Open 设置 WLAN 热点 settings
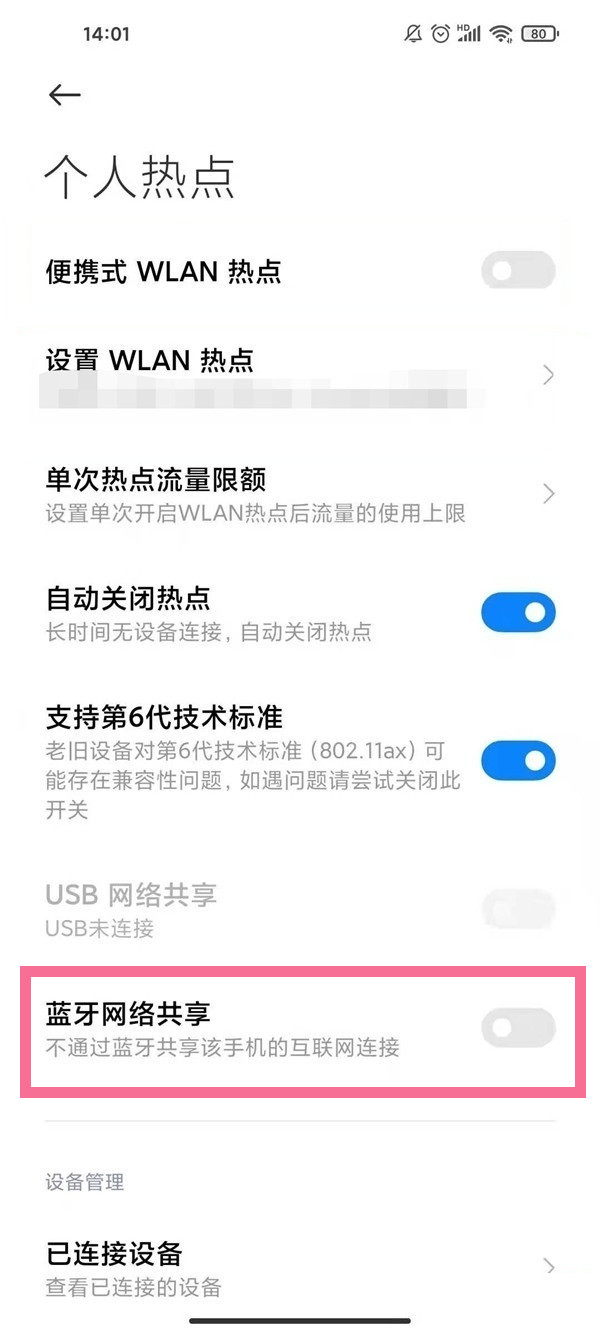600x1333 pixels. click(300, 375)
